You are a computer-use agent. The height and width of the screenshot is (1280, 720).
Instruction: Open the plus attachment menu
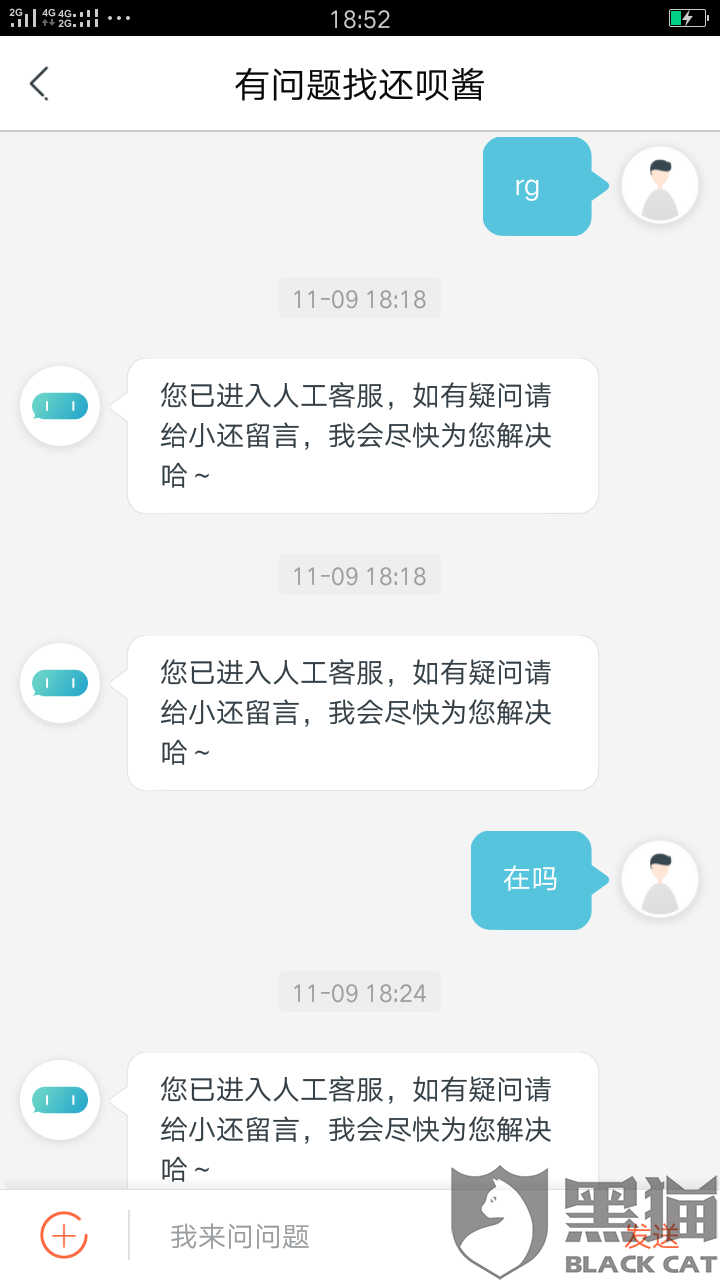[x=64, y=1236]
